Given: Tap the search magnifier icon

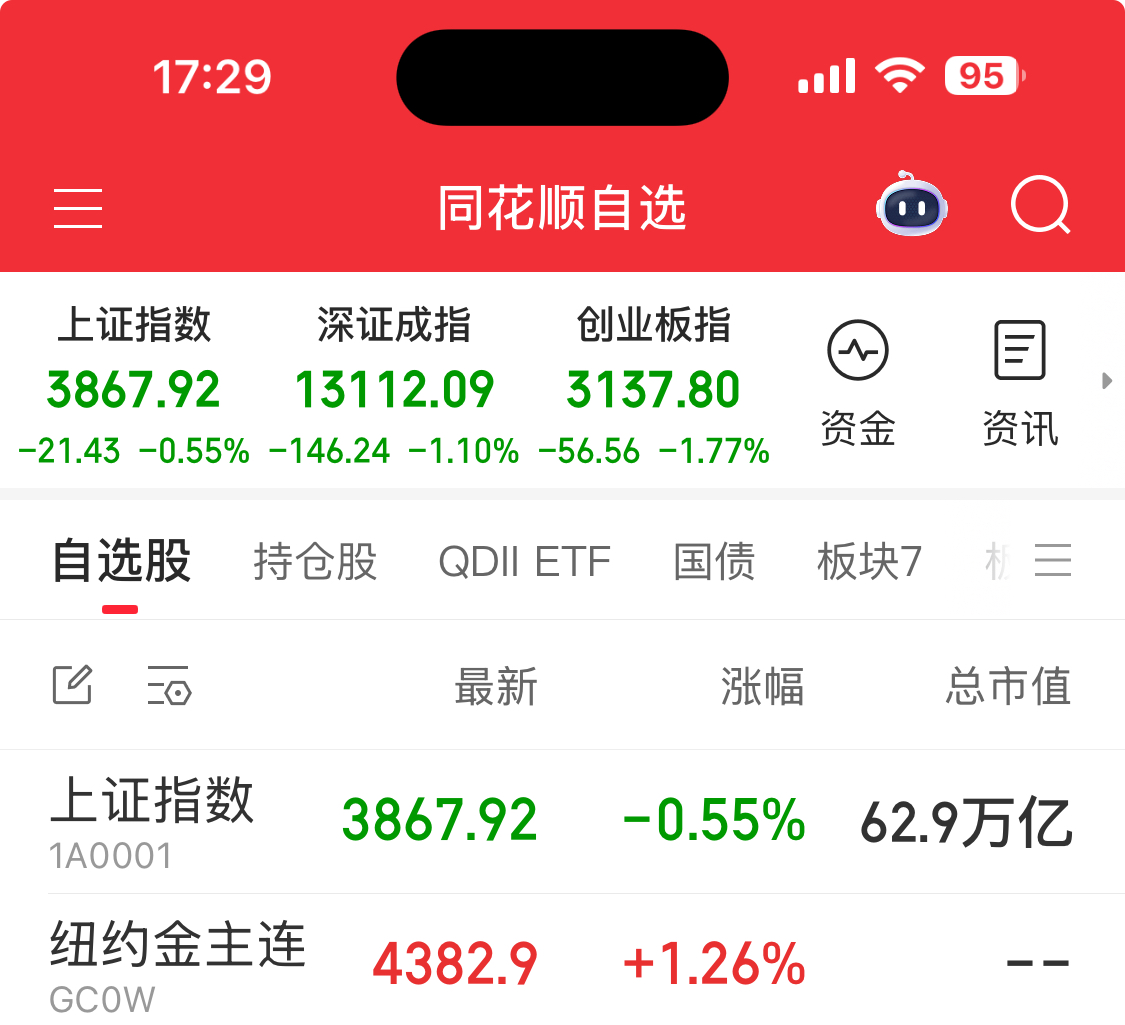Looking at the screenshot, I should coord(1040,207).
